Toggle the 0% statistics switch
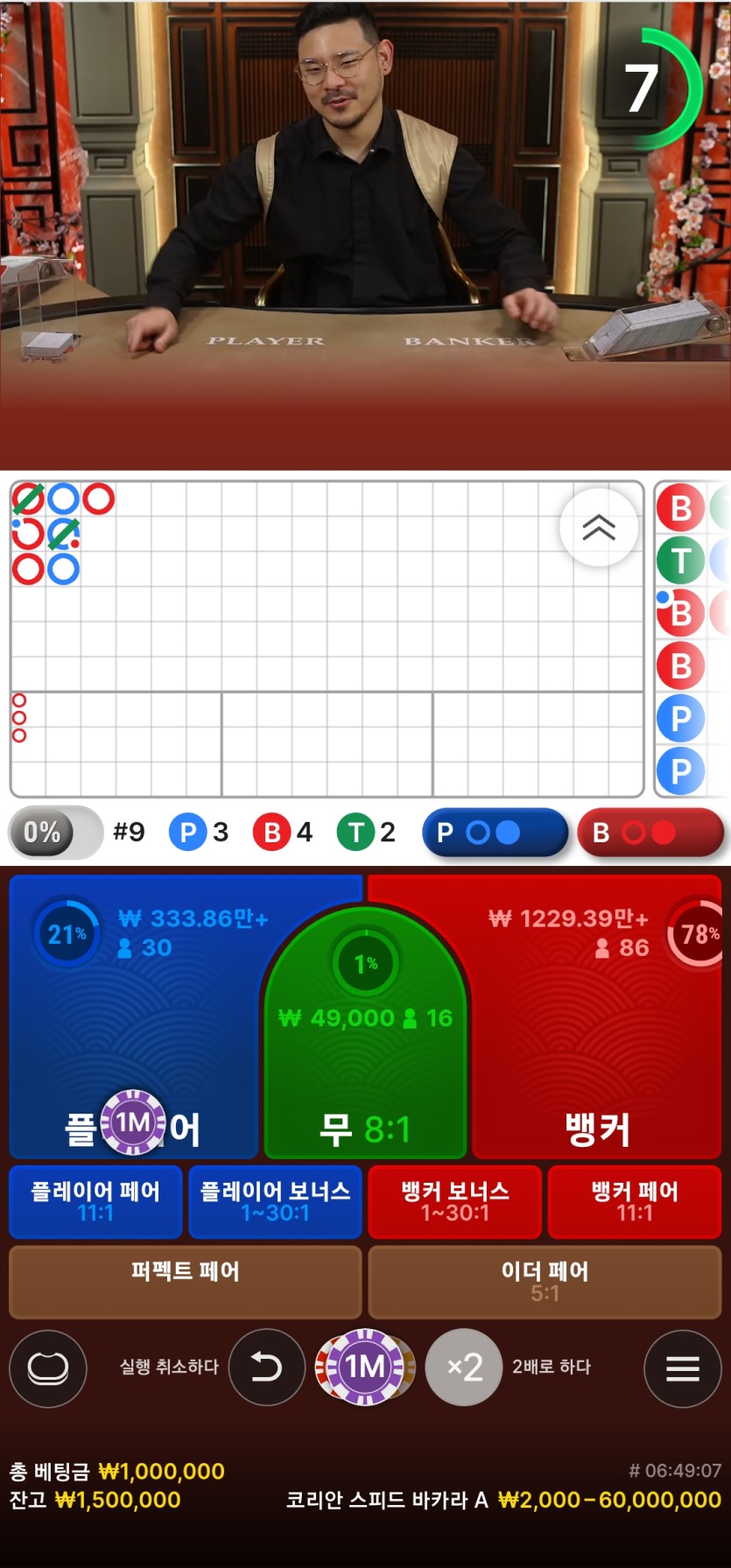Viewport: 731px width, 1568px height. click(56, 832)
